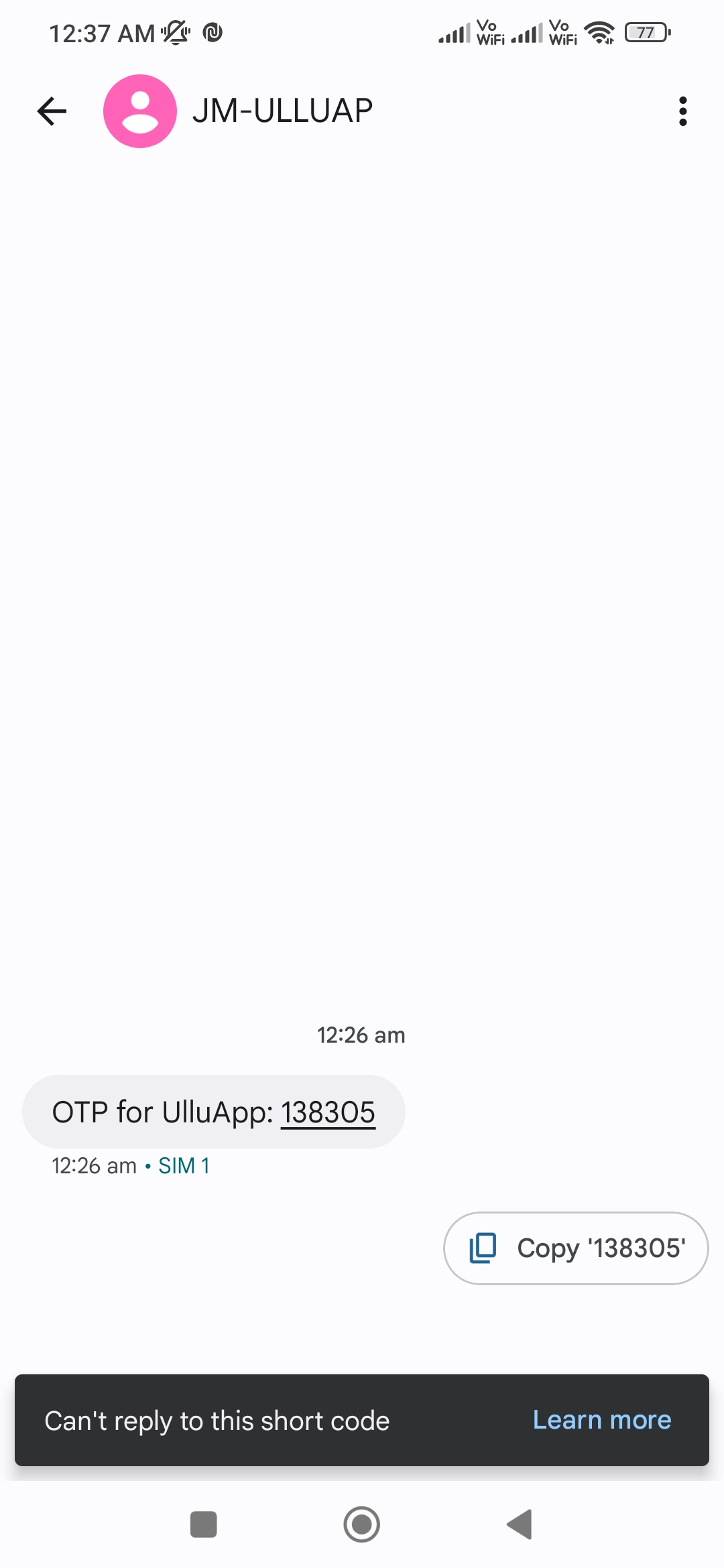Go back to the conversations list
The width and height of the screenshot is (724, 1568).
pyautogui.click(x=52, y=111)
